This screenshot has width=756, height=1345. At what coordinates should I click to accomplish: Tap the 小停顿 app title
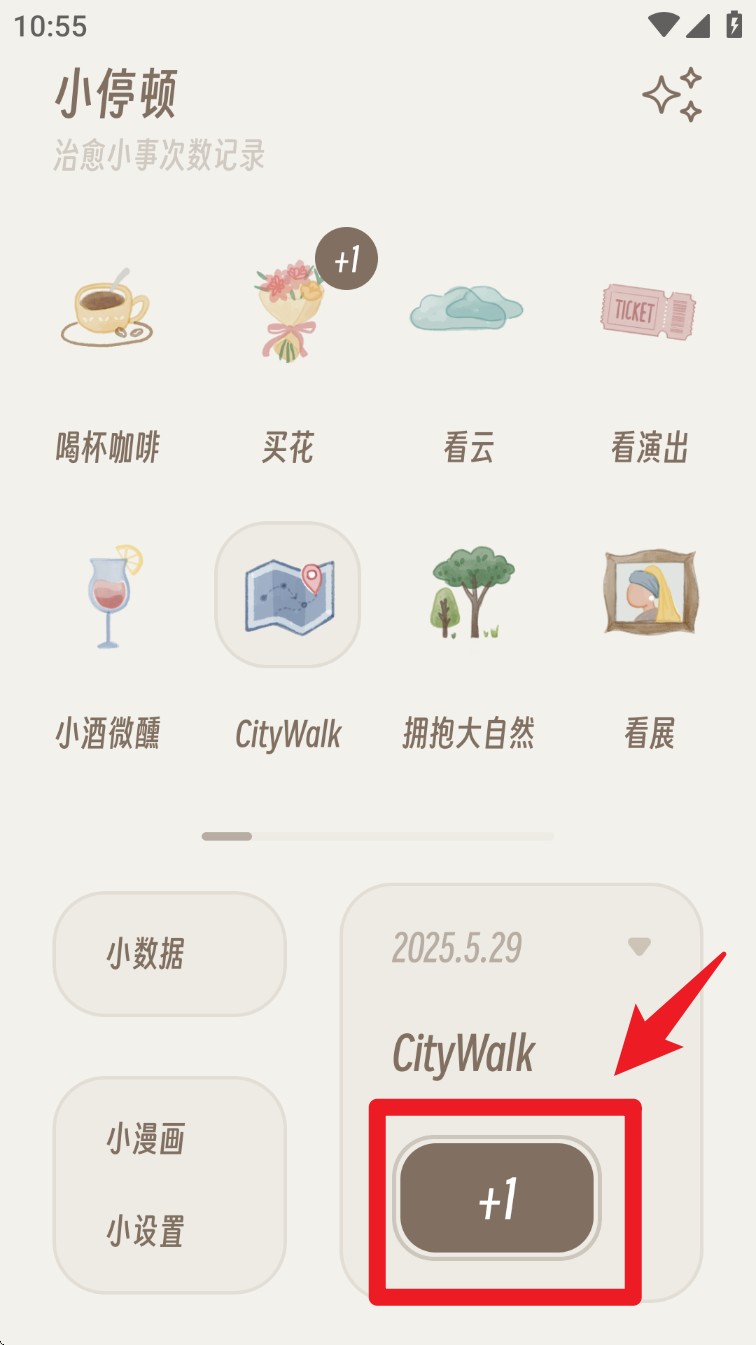tap(116, 92)
